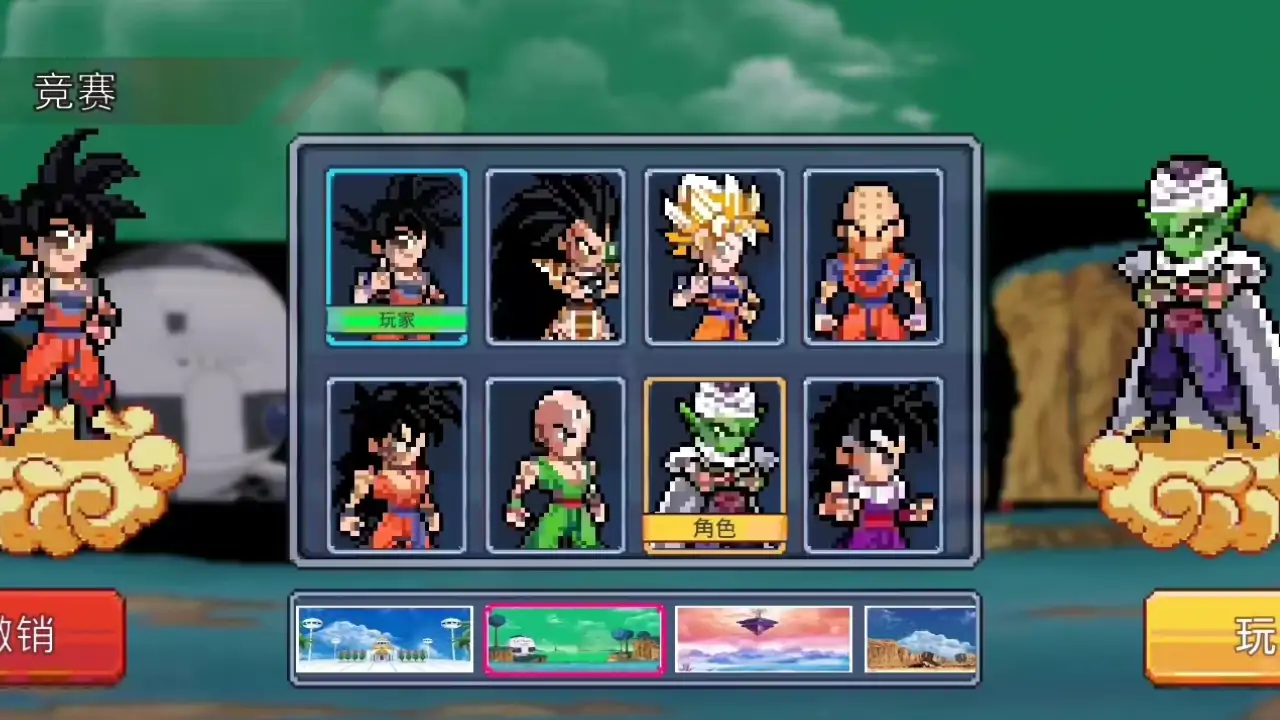Select kid Gohan in purple outfit
The image size is (1280, 720).
(x=873, y=465)
